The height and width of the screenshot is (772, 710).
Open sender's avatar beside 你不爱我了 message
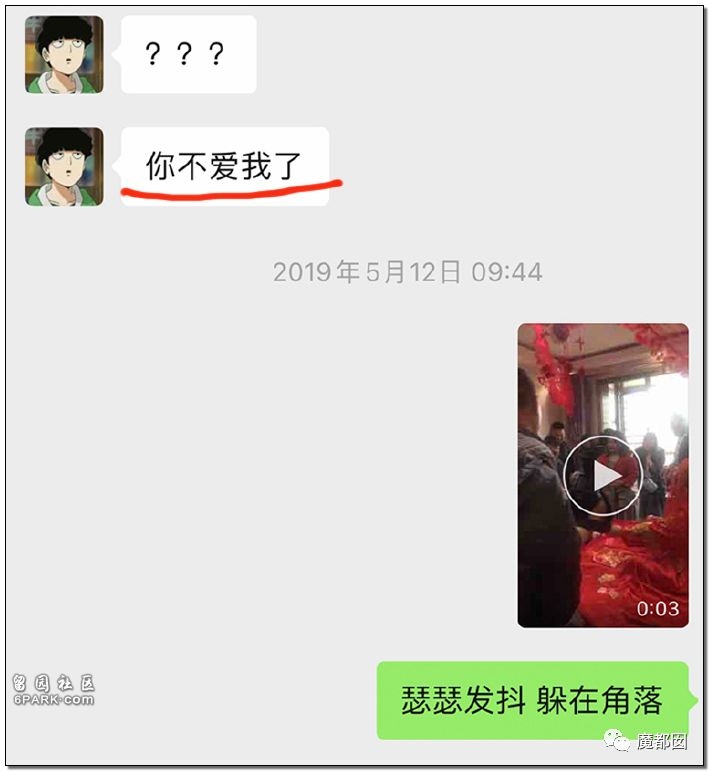point(64,167)
